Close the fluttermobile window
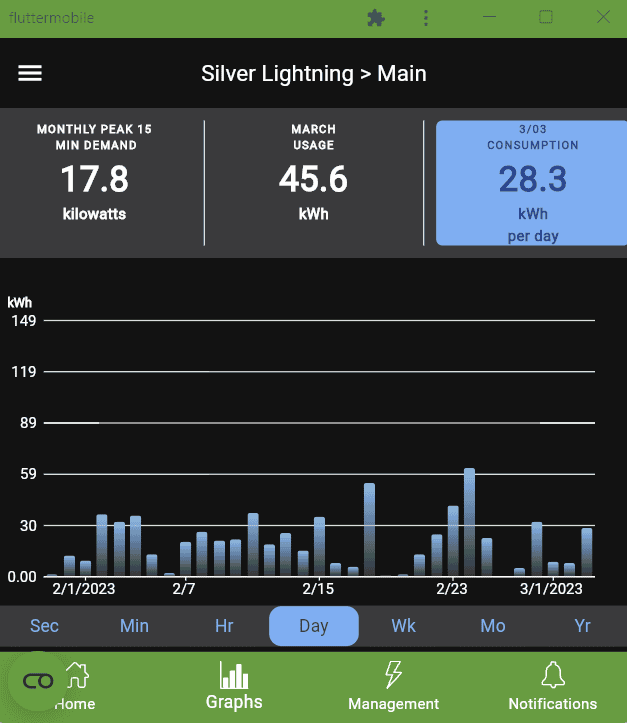 click(603, 17)
